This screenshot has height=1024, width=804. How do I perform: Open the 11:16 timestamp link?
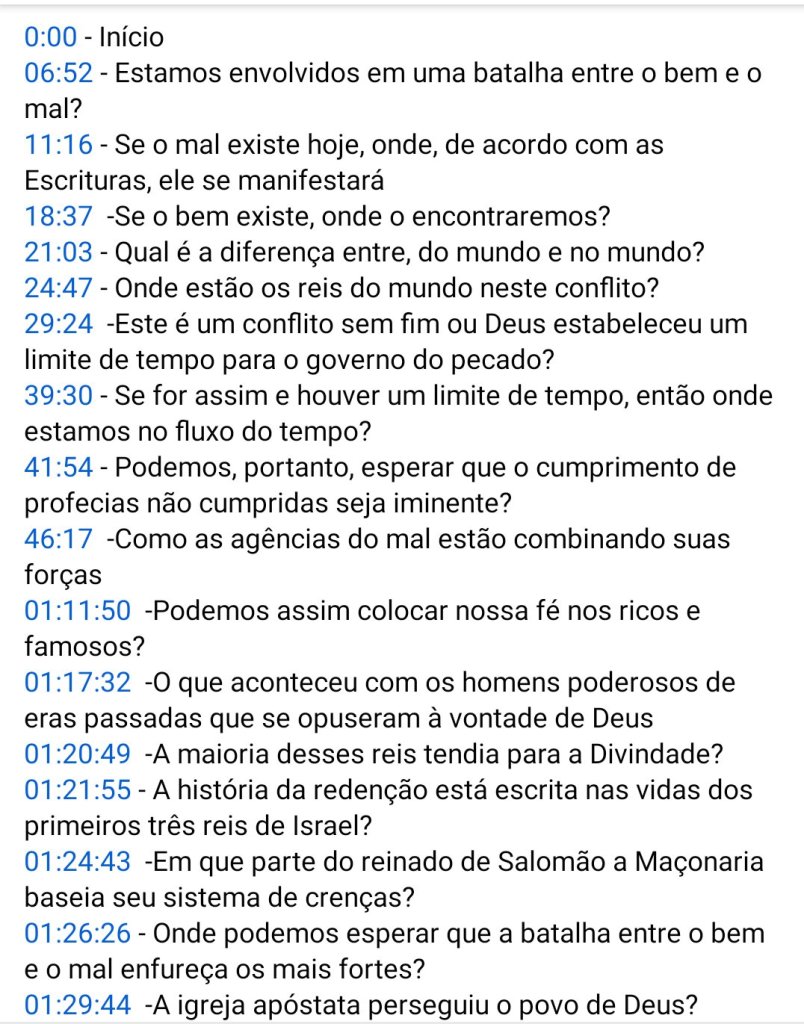coord(56,145)
